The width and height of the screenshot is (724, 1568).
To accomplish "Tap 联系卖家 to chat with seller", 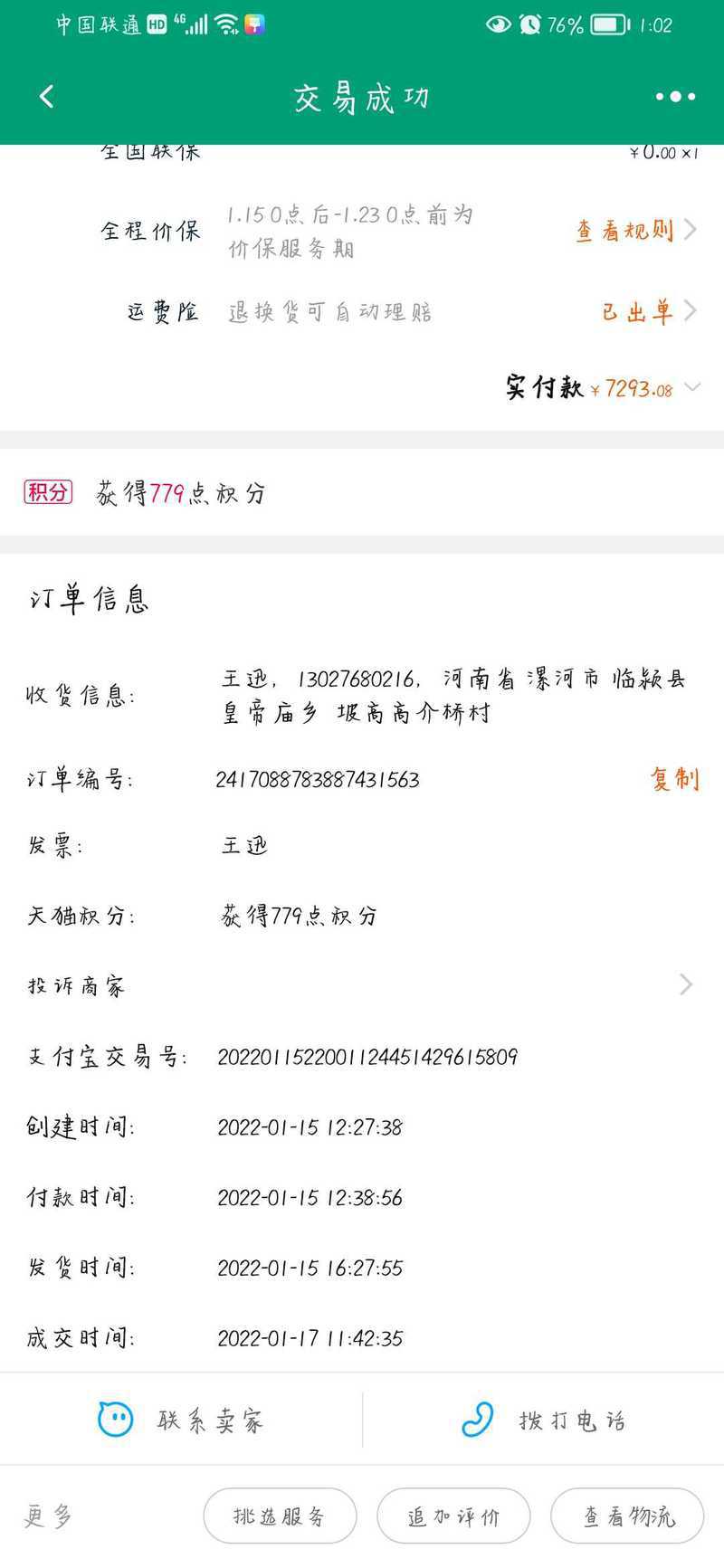I will coord(181,1420).
